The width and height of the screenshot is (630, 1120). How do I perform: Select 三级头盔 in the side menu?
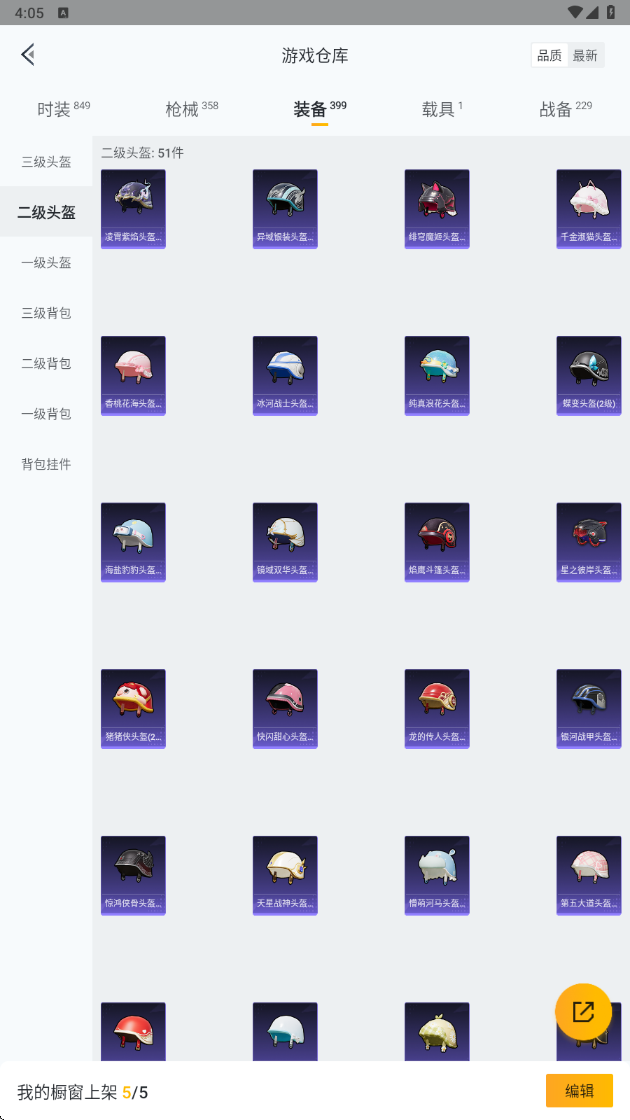click(x=46, y=161)
